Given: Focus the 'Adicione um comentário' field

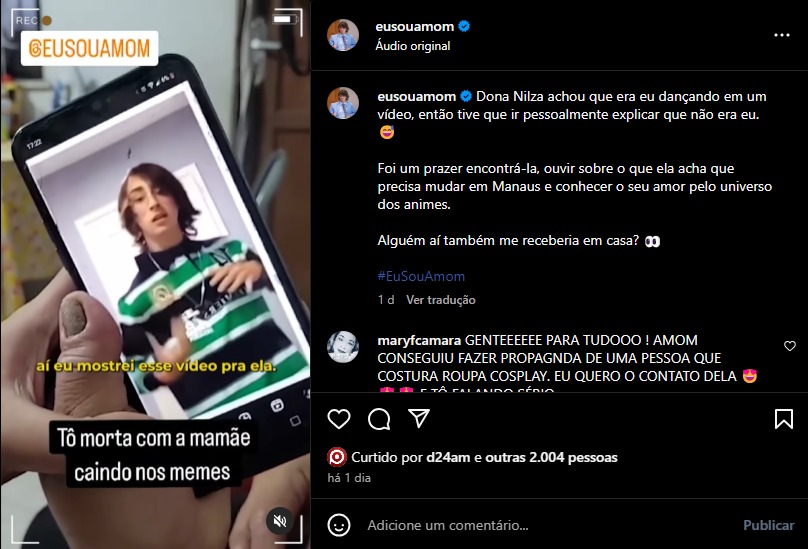Looking at the screenshot, I should click(540, 525).
